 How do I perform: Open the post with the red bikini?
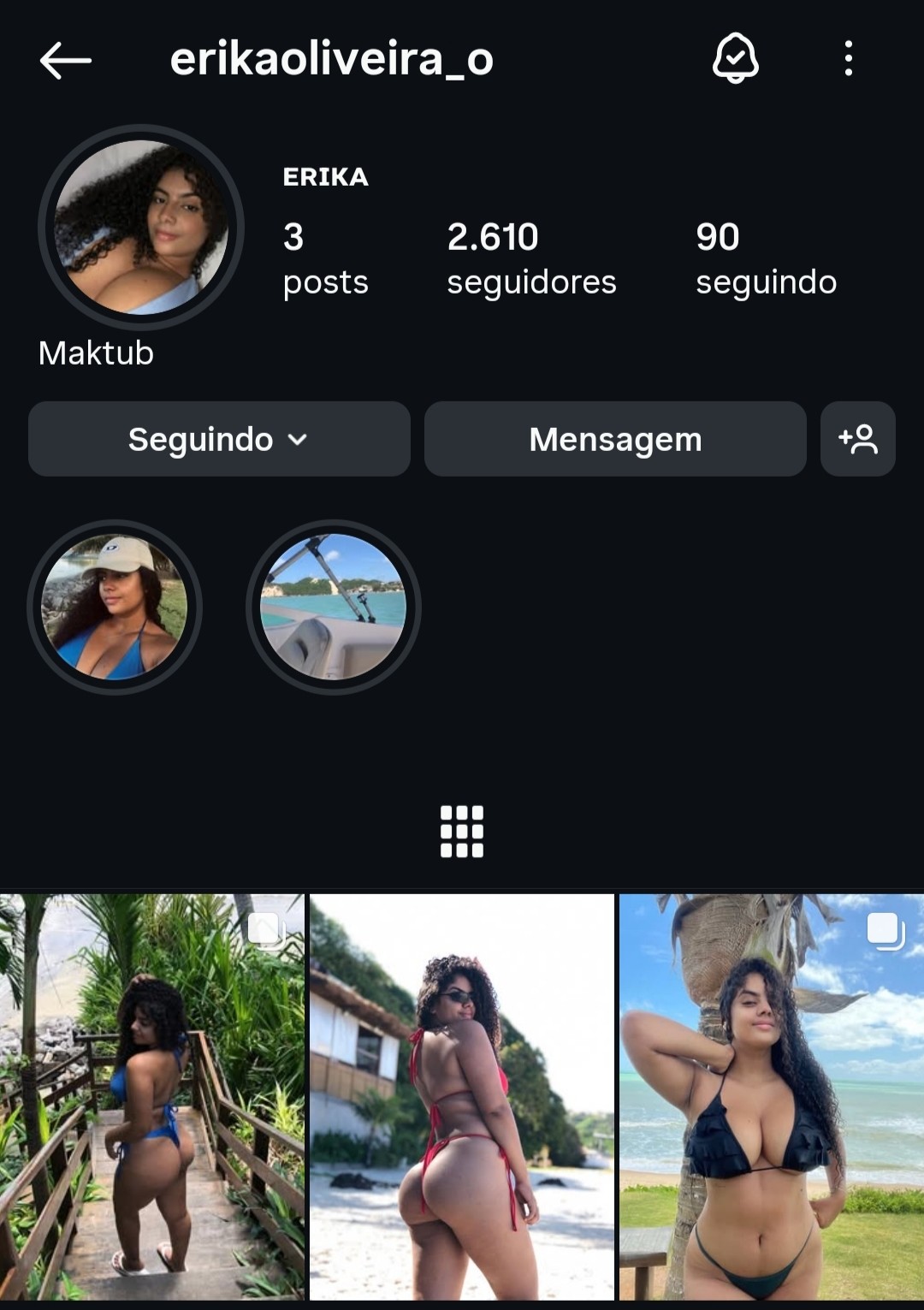point(462,1097)
